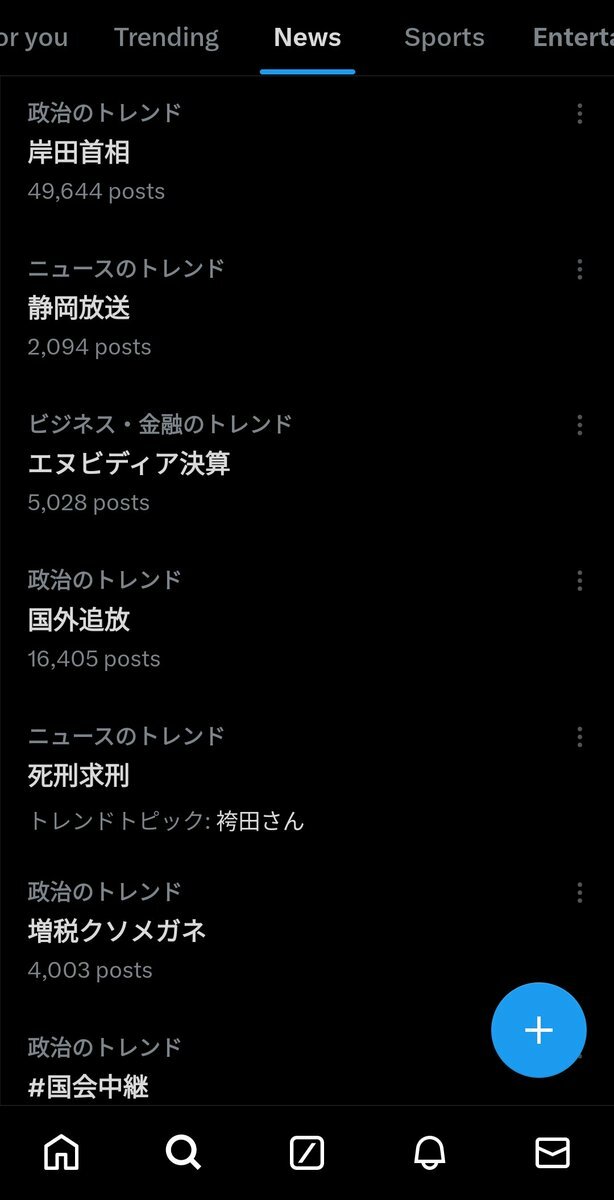Switch to the Trending tab
The image size is (614, 1200).
click(166, 38)
